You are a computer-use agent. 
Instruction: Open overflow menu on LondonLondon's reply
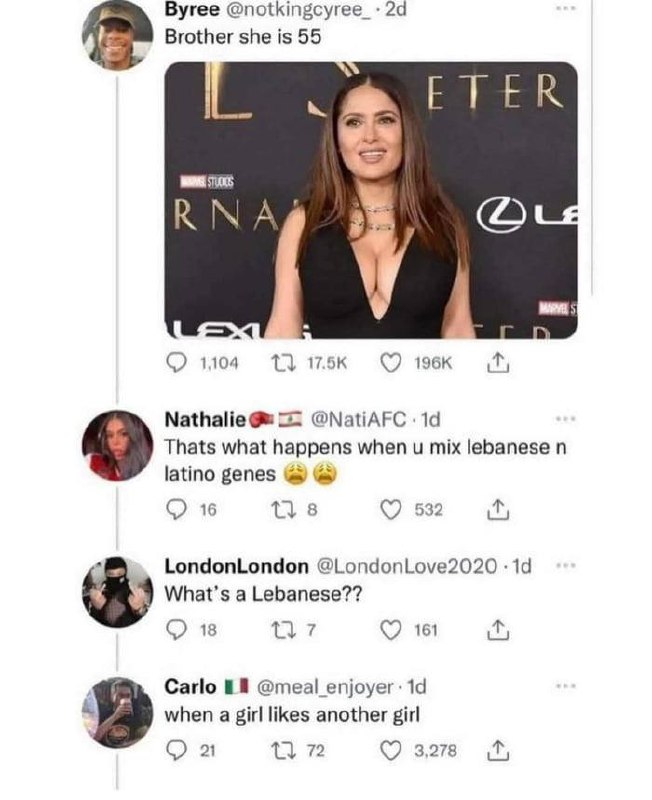tap(566, 566)
